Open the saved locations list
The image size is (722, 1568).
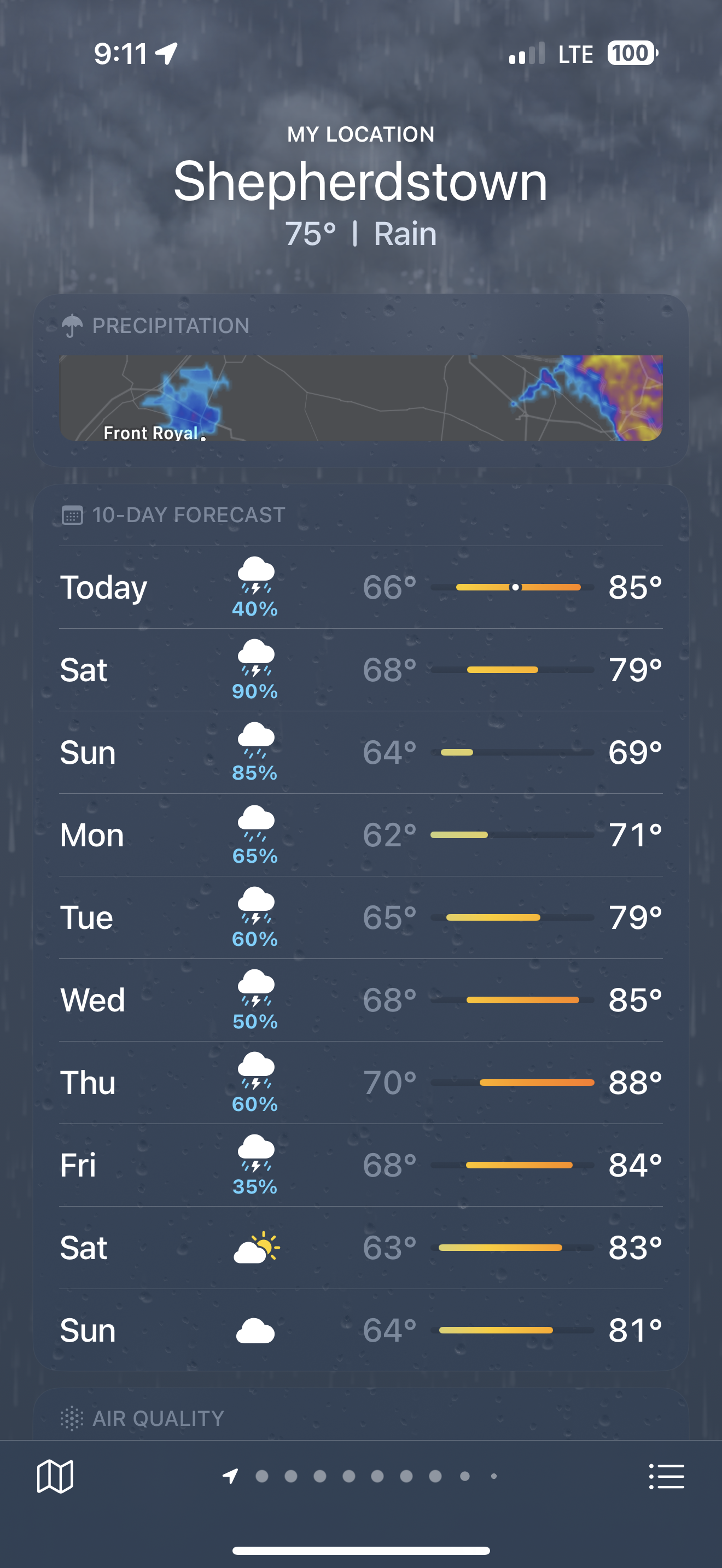pyautogui.click(x=667, y=1476)
